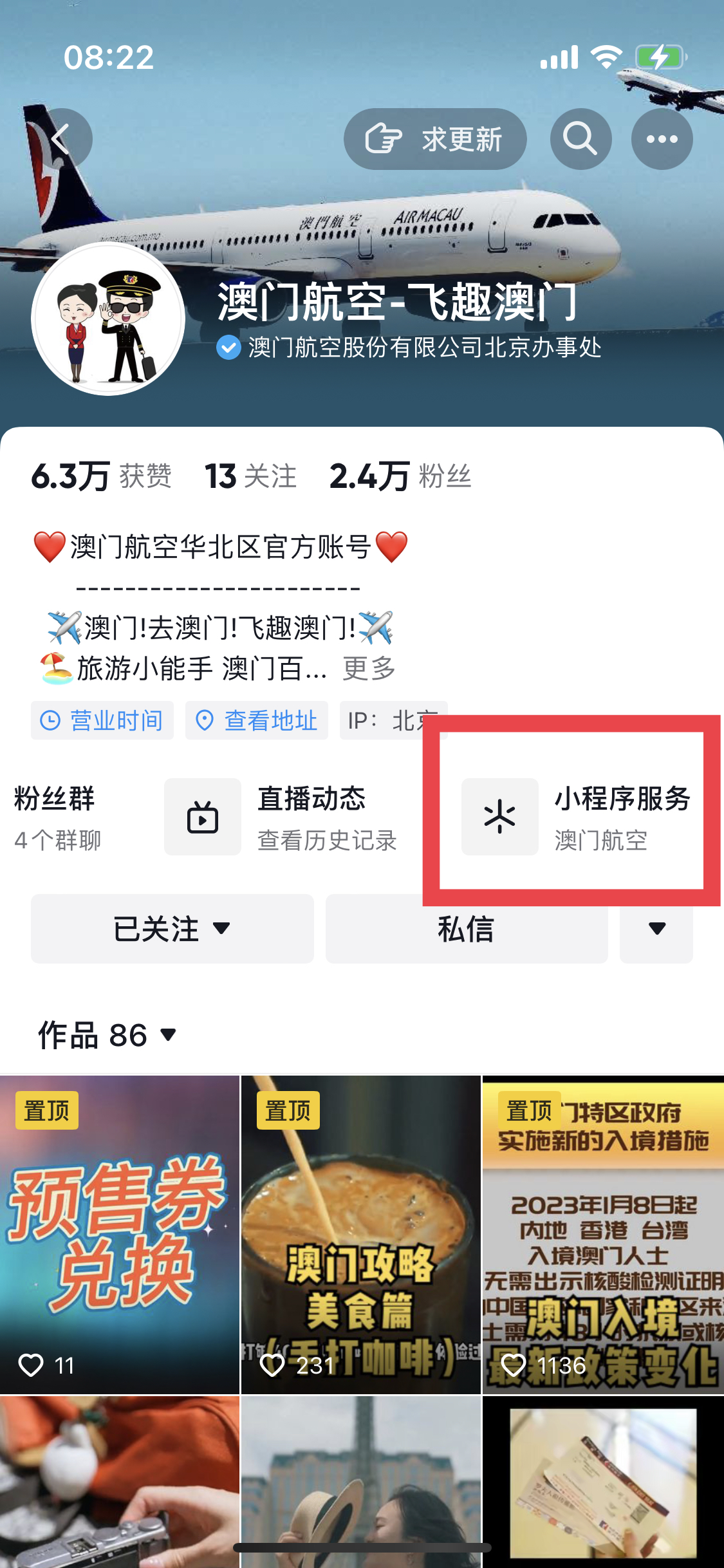
Task: Open the three-dot overflow menu
Action: point(662,139)
